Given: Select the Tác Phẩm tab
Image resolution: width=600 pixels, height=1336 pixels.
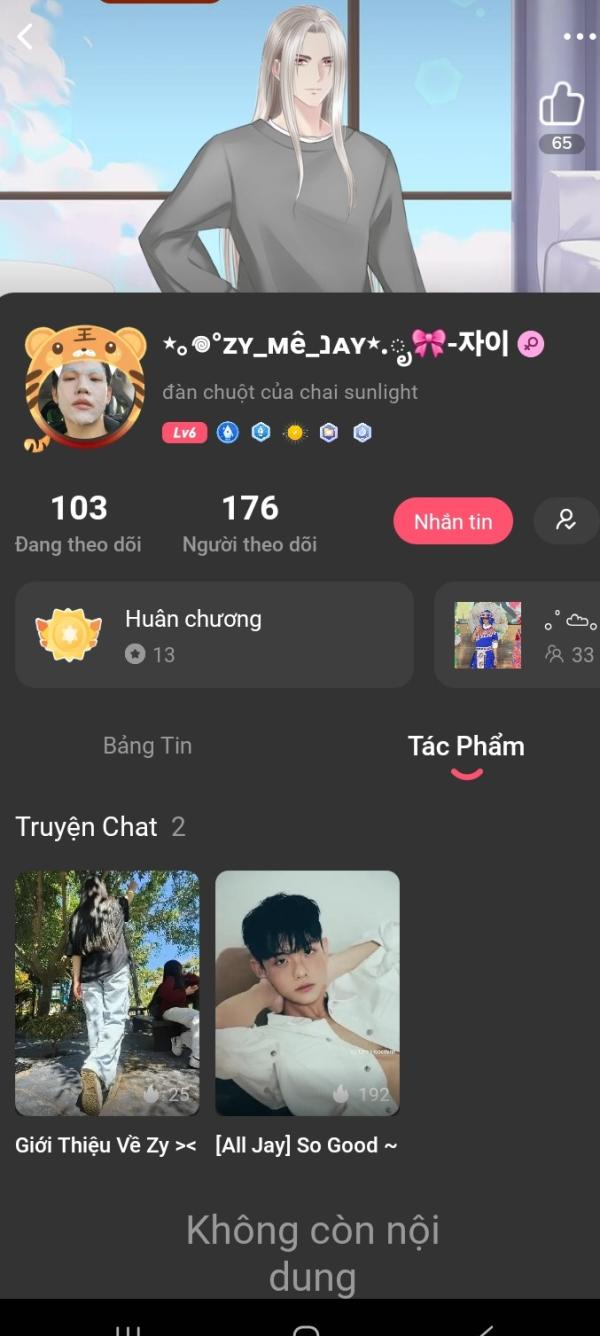Looking at the screenshot, I should 466,747.
